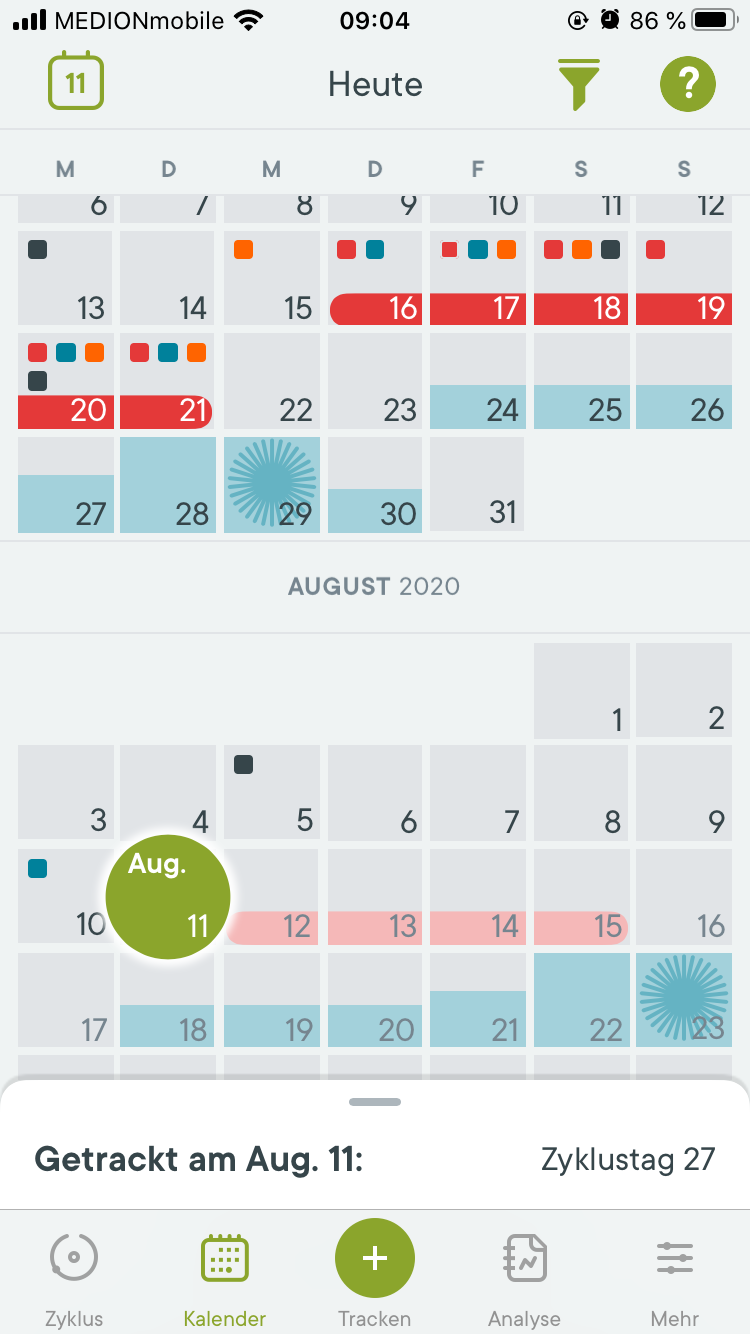
Task: Select August 5 in the calendar
Action: pyautogui.click(x=272, y=793)
